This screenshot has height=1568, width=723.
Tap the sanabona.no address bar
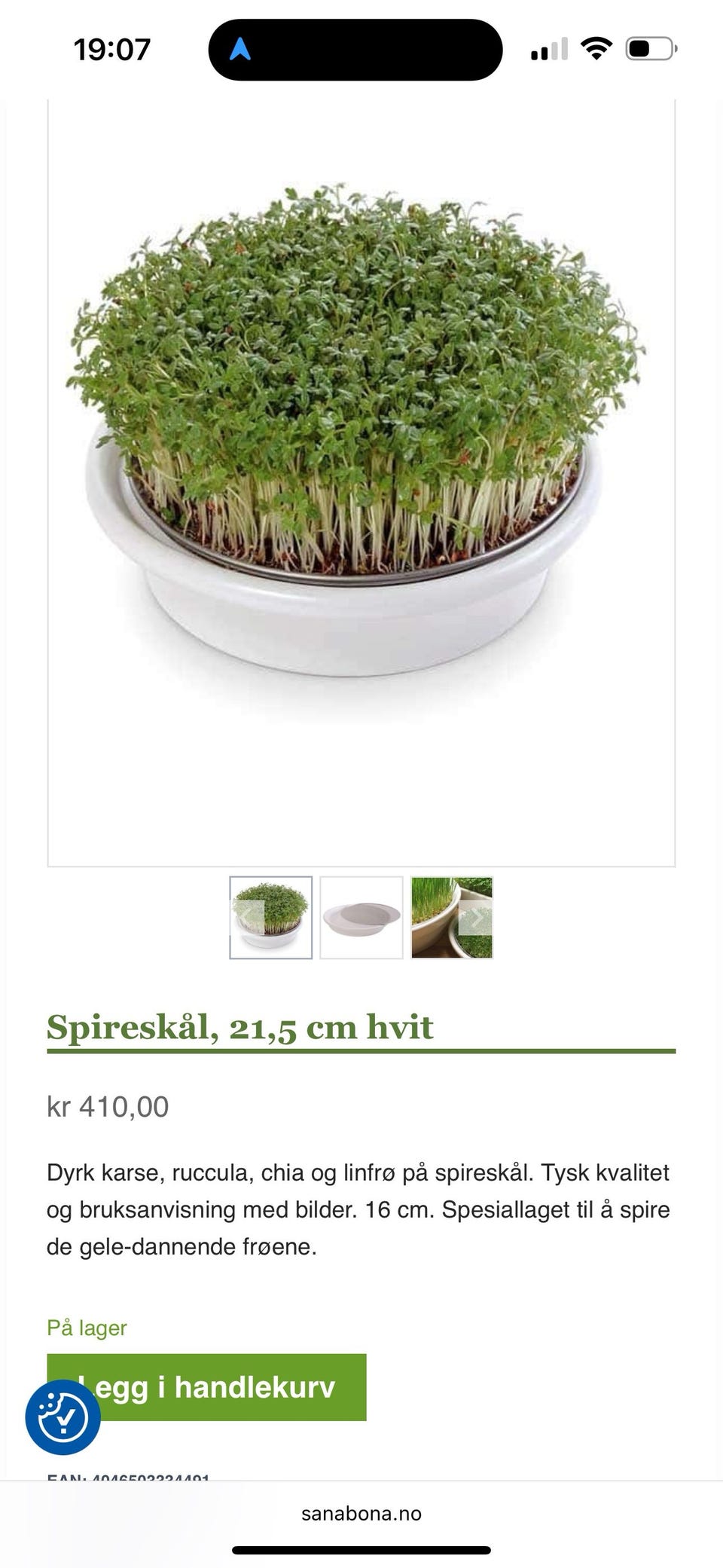click(x=361, y=1514)
